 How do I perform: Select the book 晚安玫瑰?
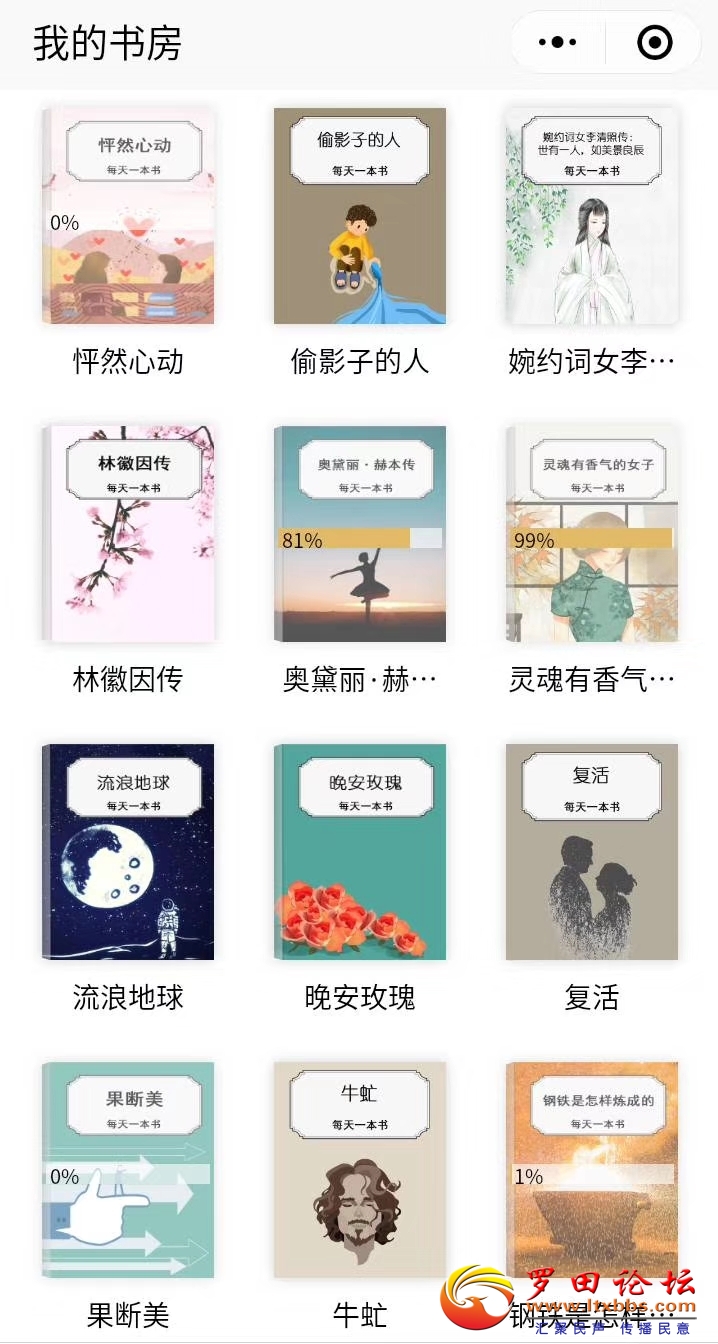coord(360,852)
